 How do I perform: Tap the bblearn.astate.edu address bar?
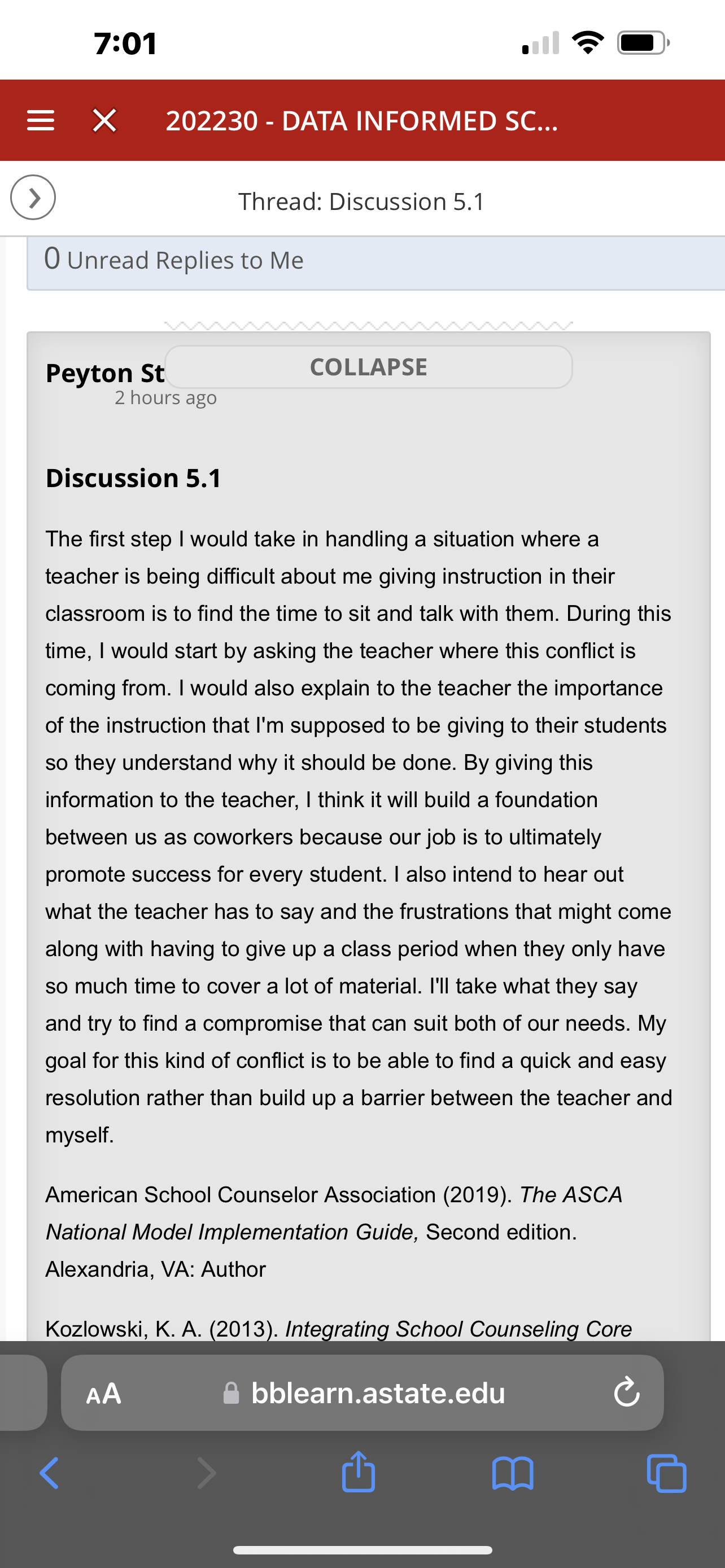click(363, 1392)
